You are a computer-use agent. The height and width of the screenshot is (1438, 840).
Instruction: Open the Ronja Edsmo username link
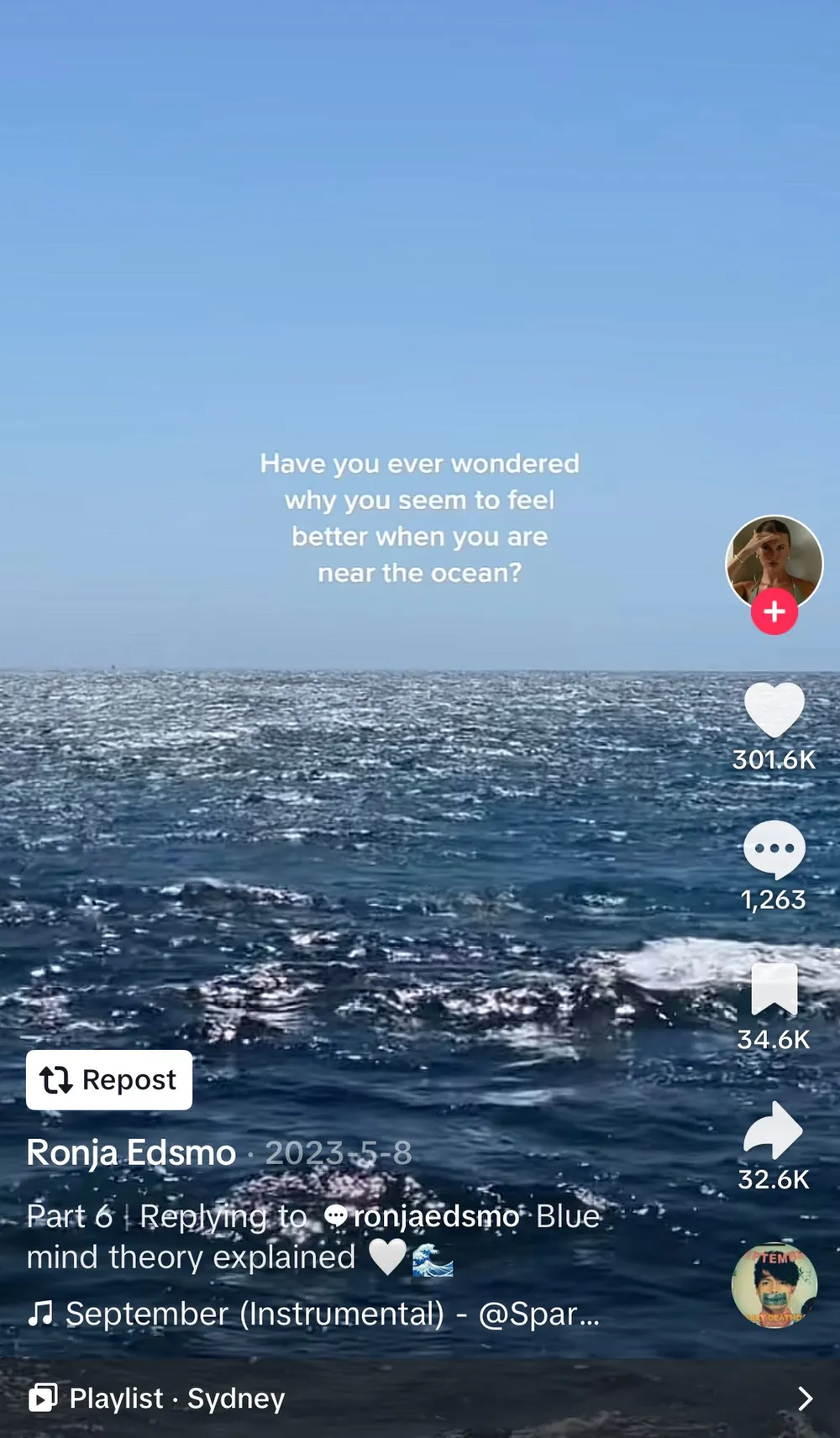tap(131, 1152)
